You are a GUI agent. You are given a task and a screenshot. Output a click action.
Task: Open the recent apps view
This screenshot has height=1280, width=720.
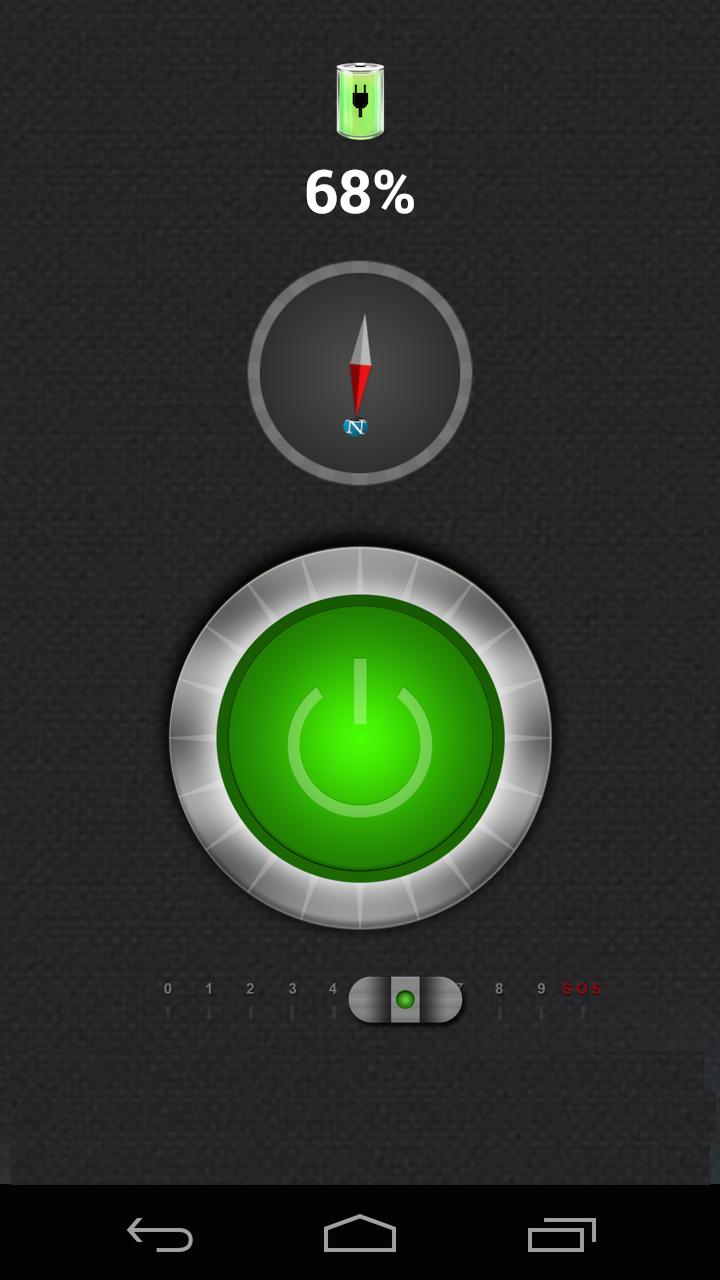[561, 1234]
